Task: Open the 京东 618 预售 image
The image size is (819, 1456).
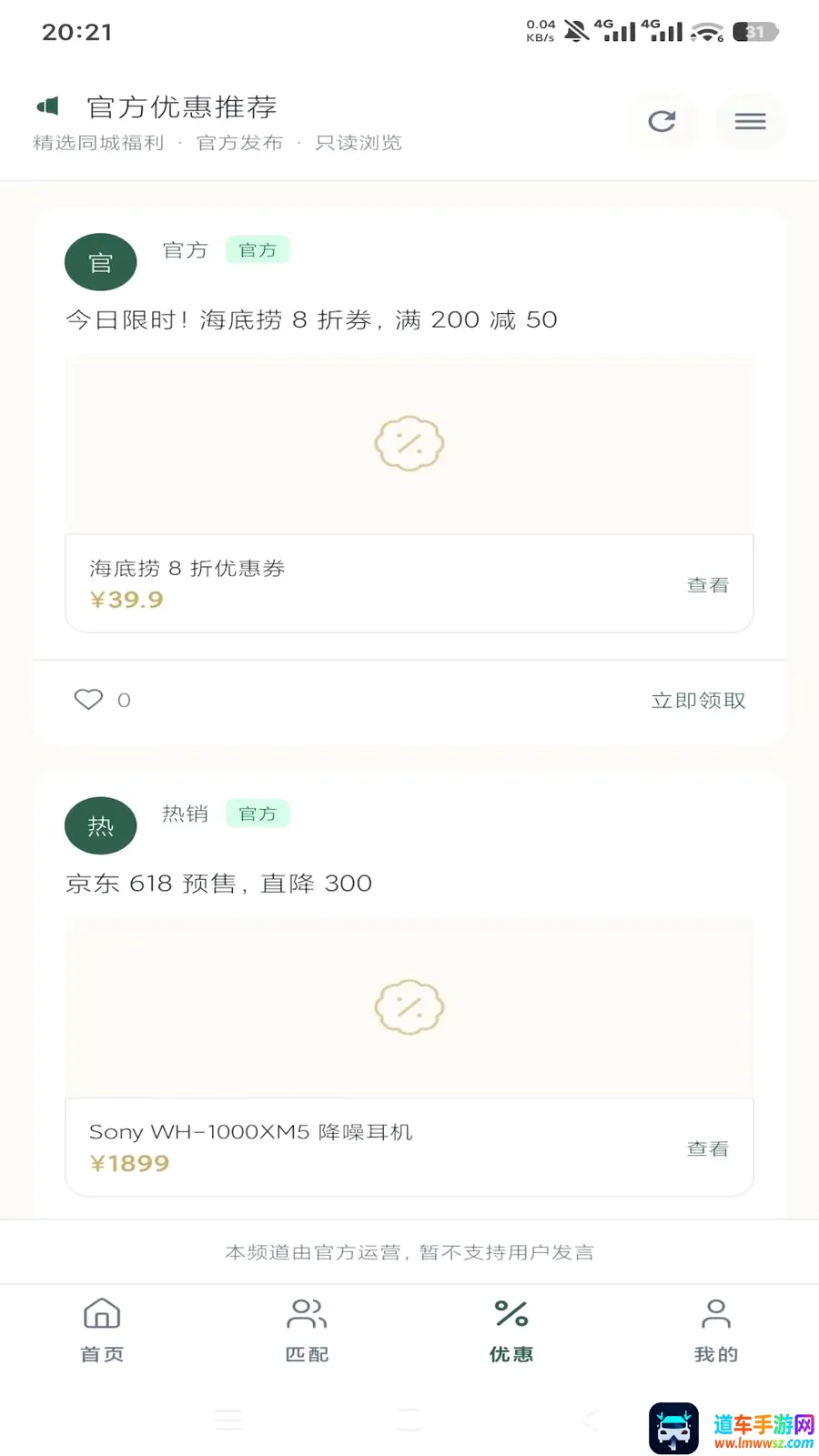Action: tap(409, 1007)
